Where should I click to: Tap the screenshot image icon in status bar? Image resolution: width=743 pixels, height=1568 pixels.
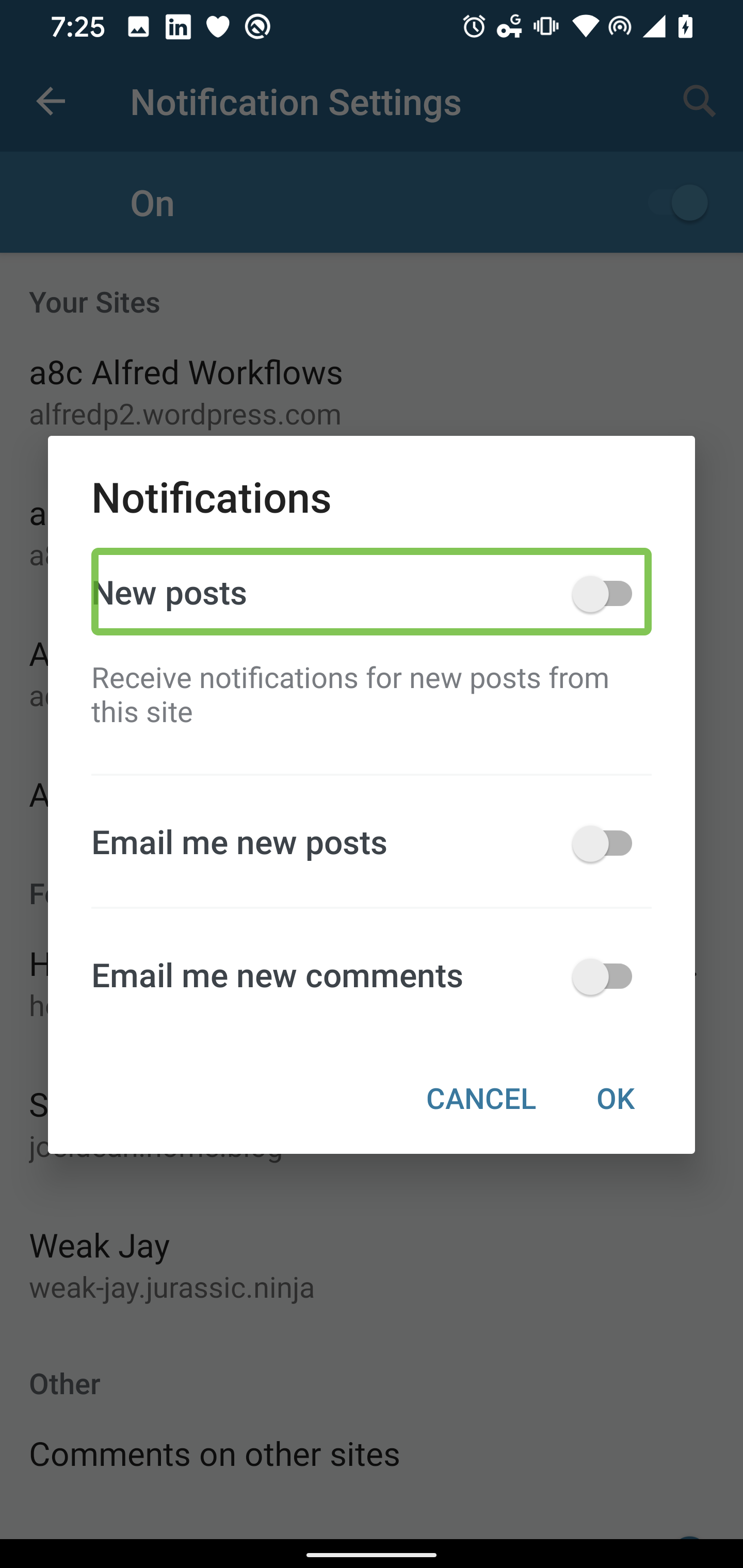pyautogui.click(x=138, y=26)
